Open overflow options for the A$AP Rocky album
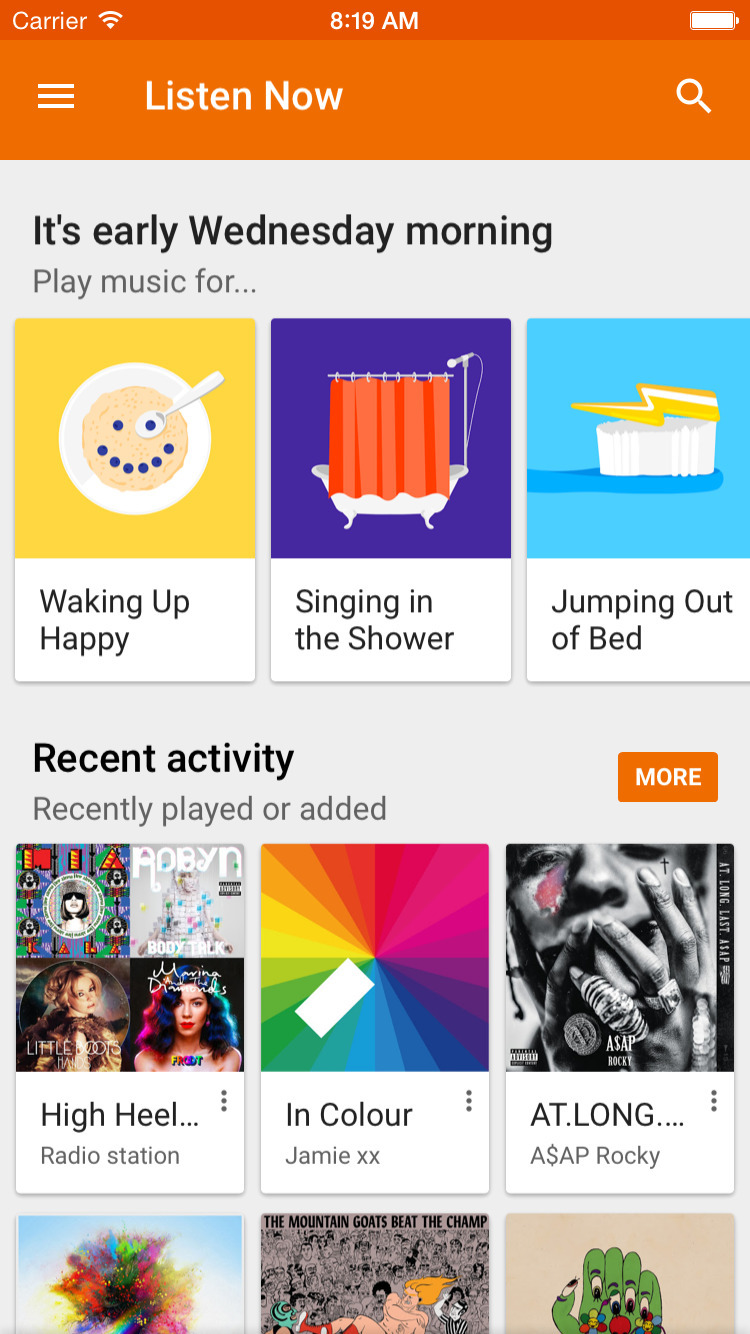 714,1101
